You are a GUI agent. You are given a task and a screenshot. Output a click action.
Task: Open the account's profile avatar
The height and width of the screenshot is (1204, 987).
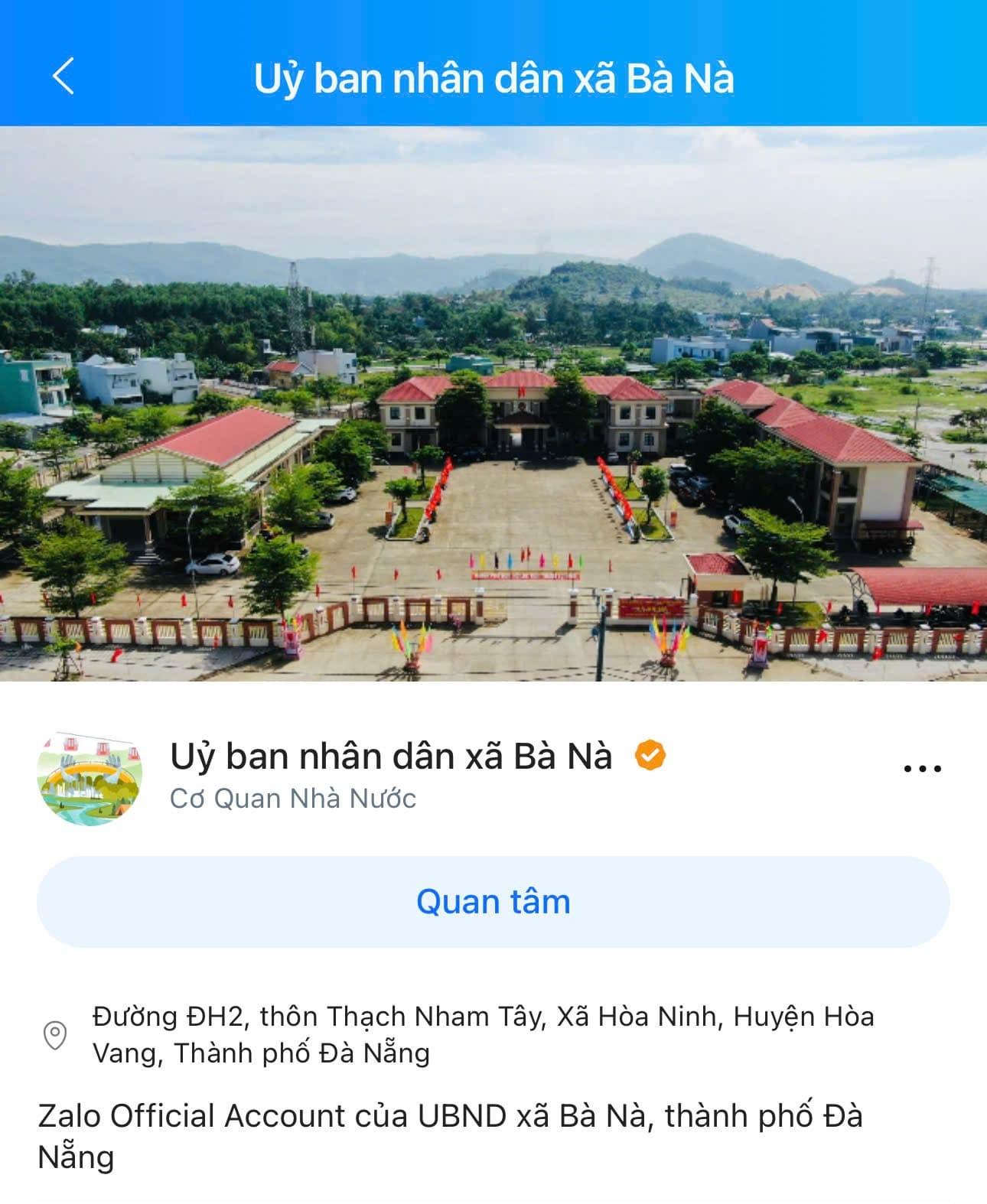pyautogui.click(x=90, y=777)
